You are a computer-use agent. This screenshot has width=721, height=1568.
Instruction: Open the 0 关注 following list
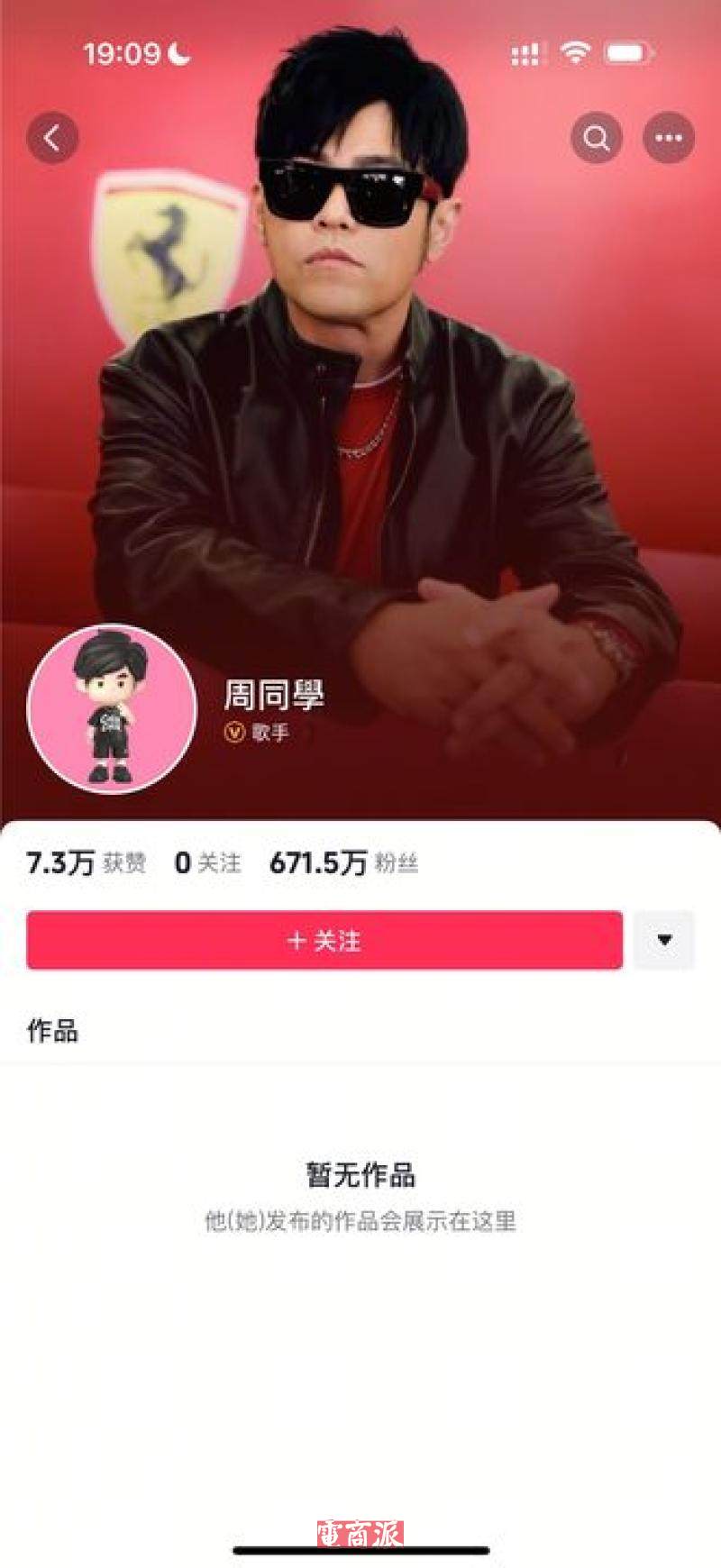(207, 863)
